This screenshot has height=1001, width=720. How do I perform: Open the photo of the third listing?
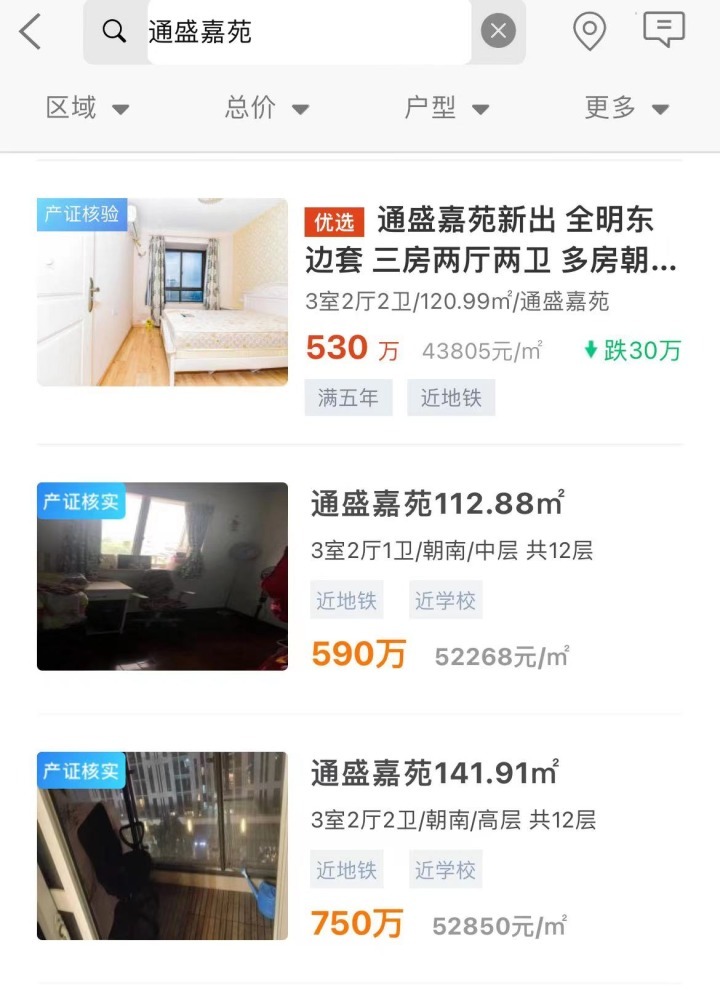point(160,845)
